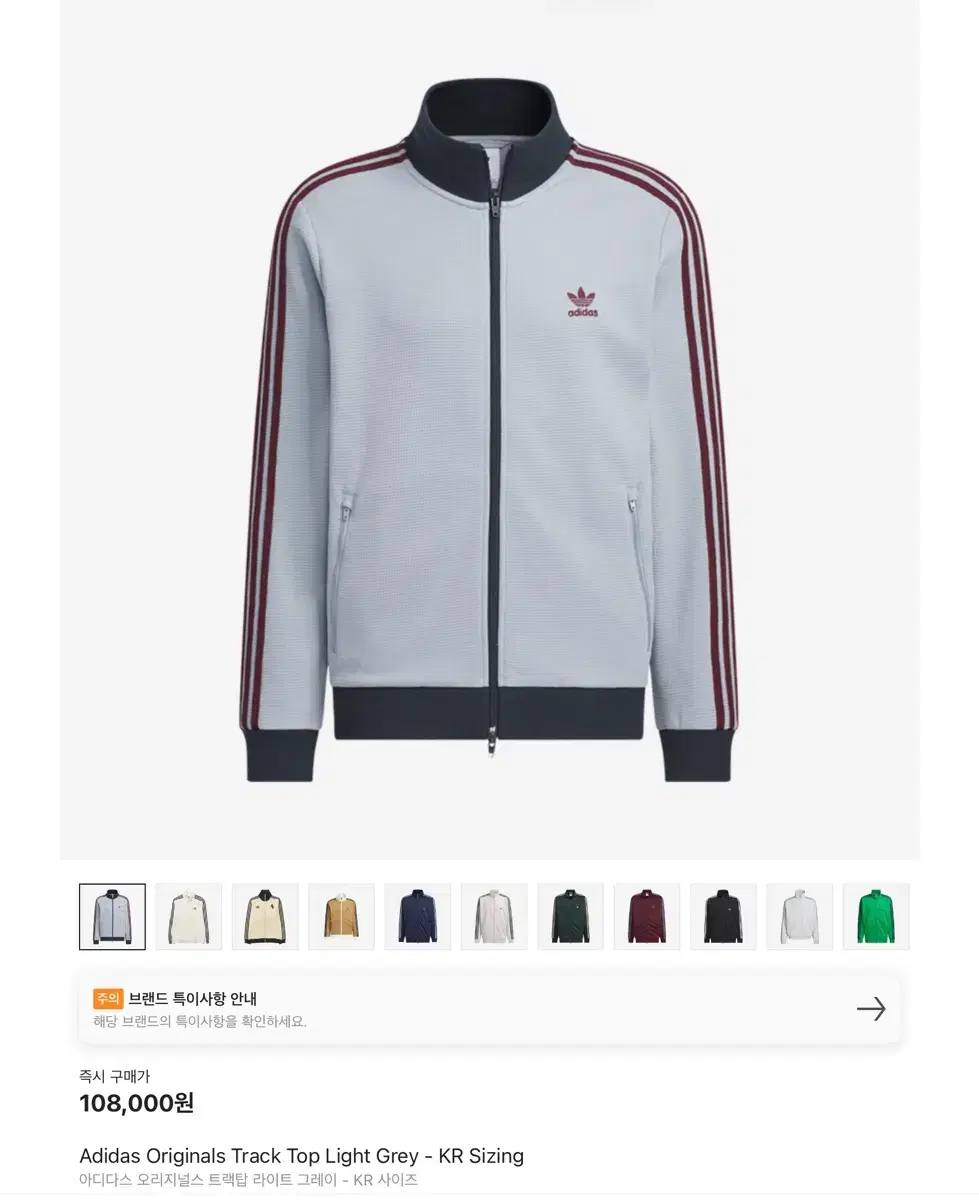Select the off-white track top variant
The height and width of the screenshot is (1200, 979).
click(x=800, y=916)
